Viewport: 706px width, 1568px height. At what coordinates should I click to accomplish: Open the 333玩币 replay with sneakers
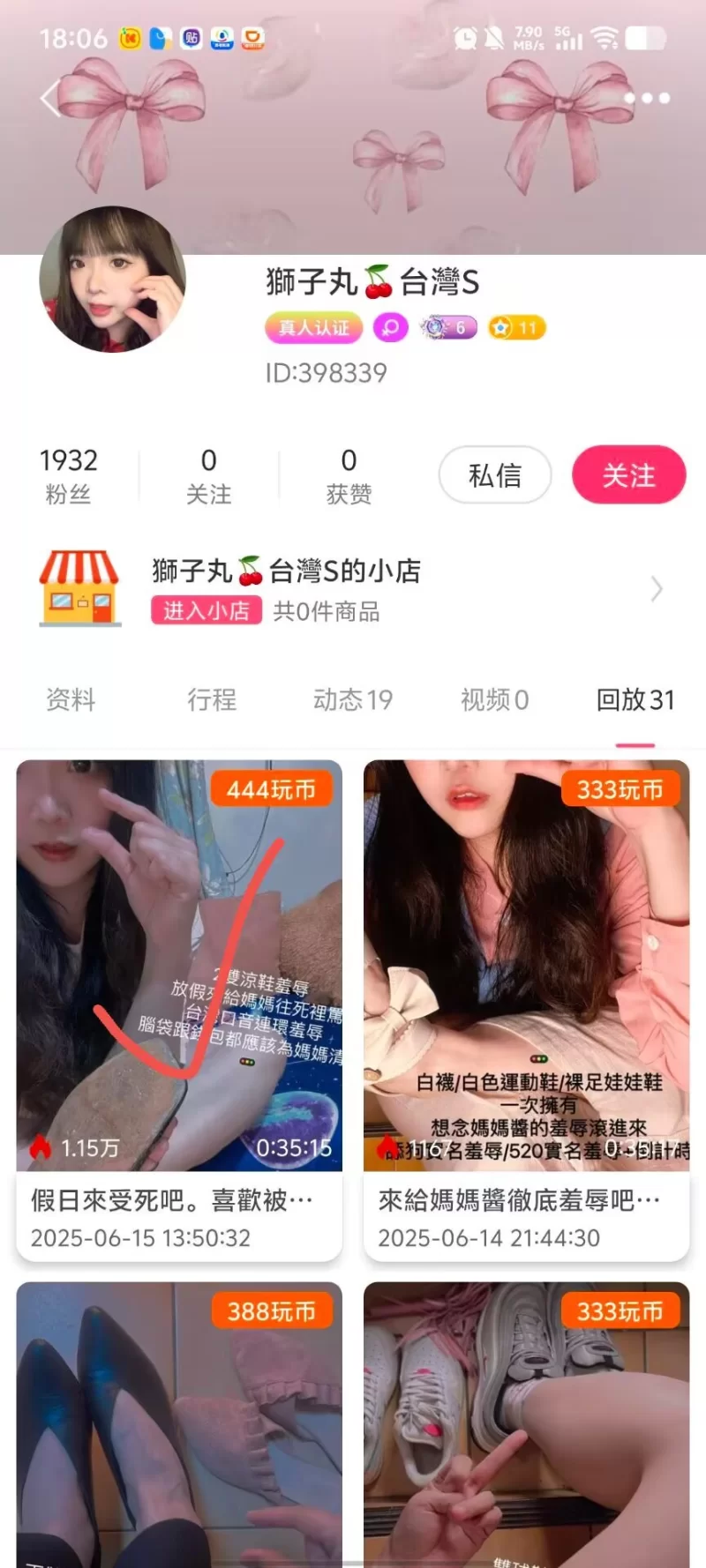tap(526, 1424)
